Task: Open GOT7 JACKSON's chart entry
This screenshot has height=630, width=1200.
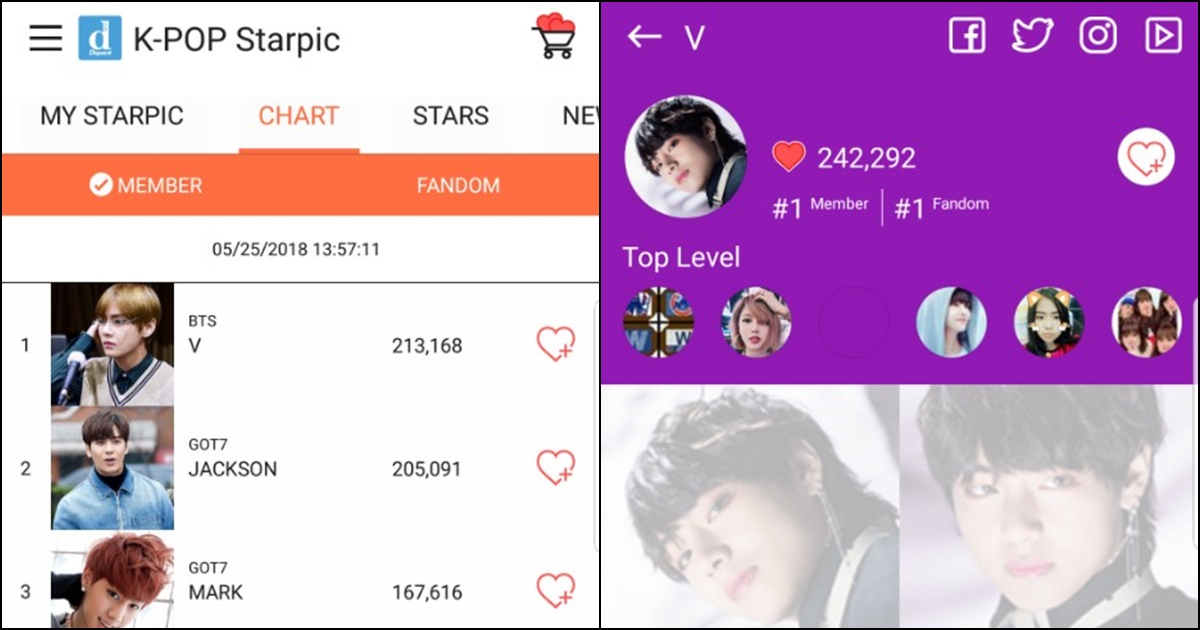Action: tap(300, 468)
